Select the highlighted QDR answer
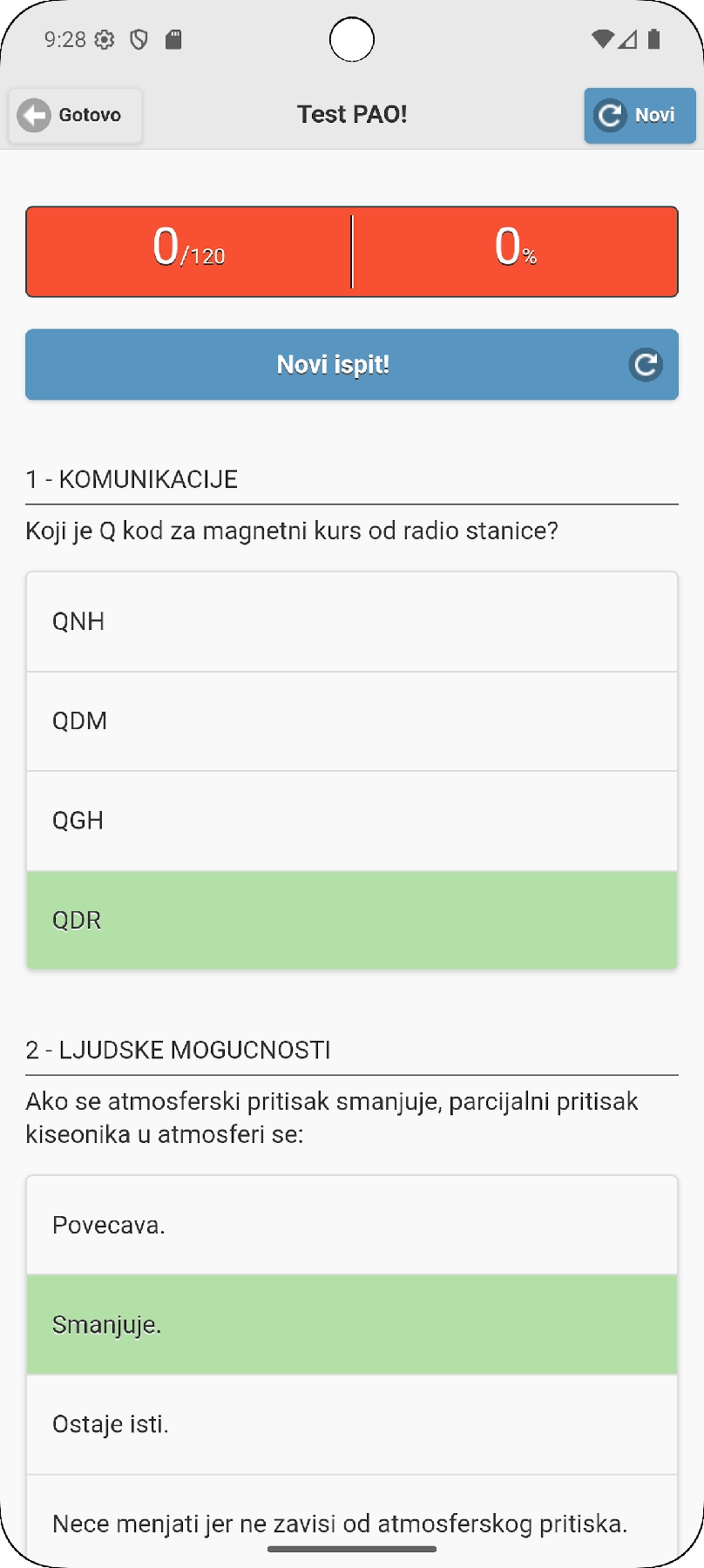Viewport: 704px width, 1568px height. [x=351, y=920]
